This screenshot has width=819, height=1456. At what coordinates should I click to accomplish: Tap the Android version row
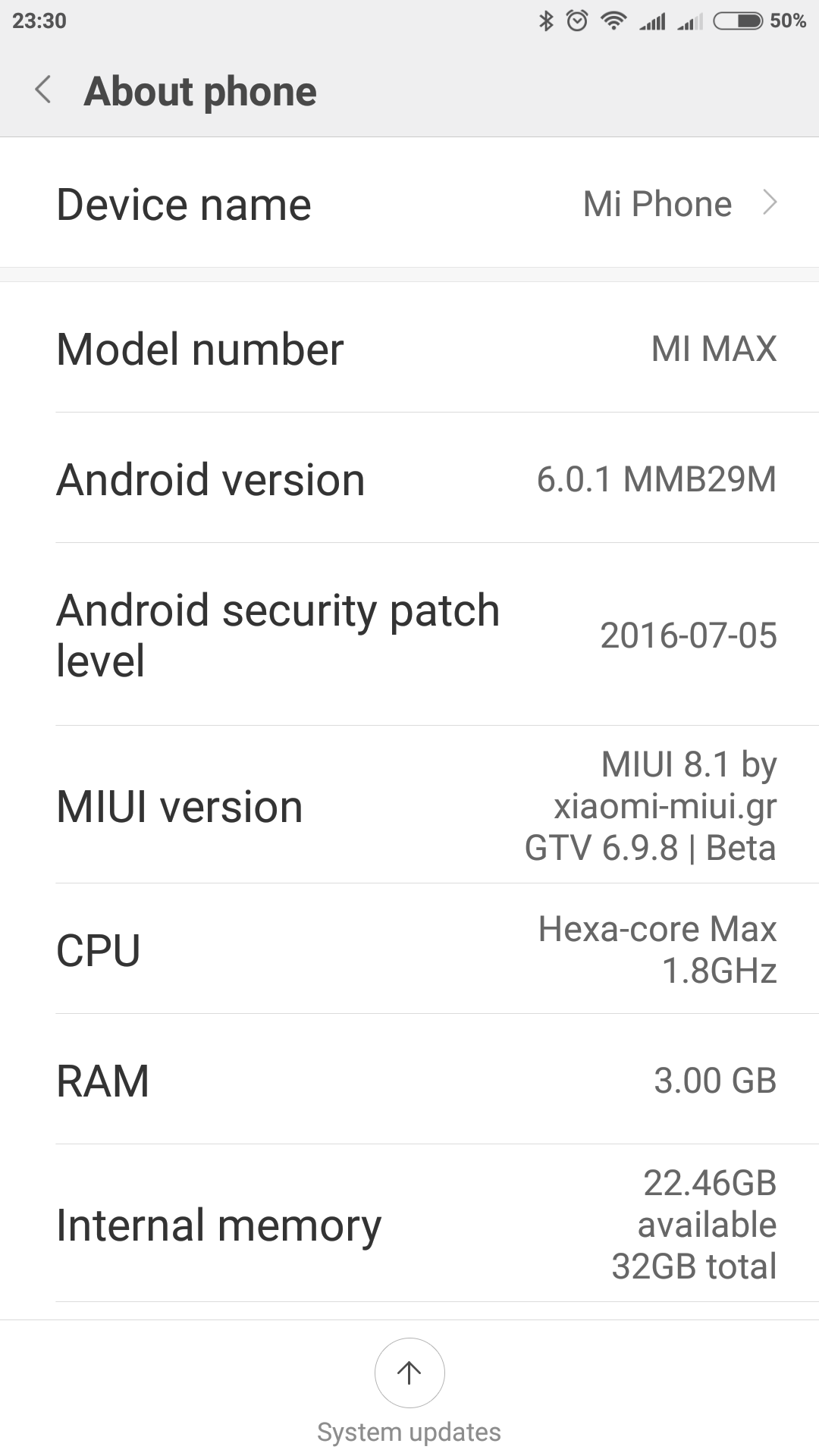(409, 479)
